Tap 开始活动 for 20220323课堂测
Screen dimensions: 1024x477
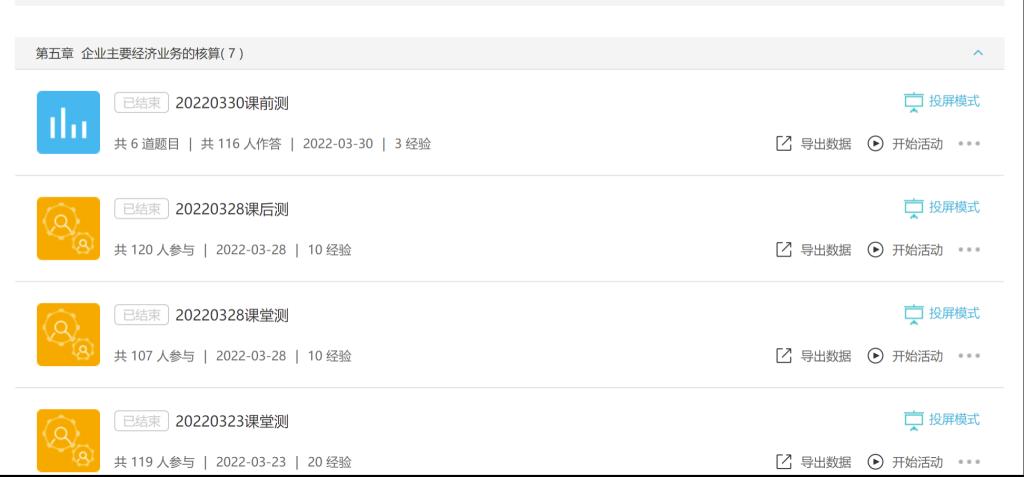click(905, 462)
